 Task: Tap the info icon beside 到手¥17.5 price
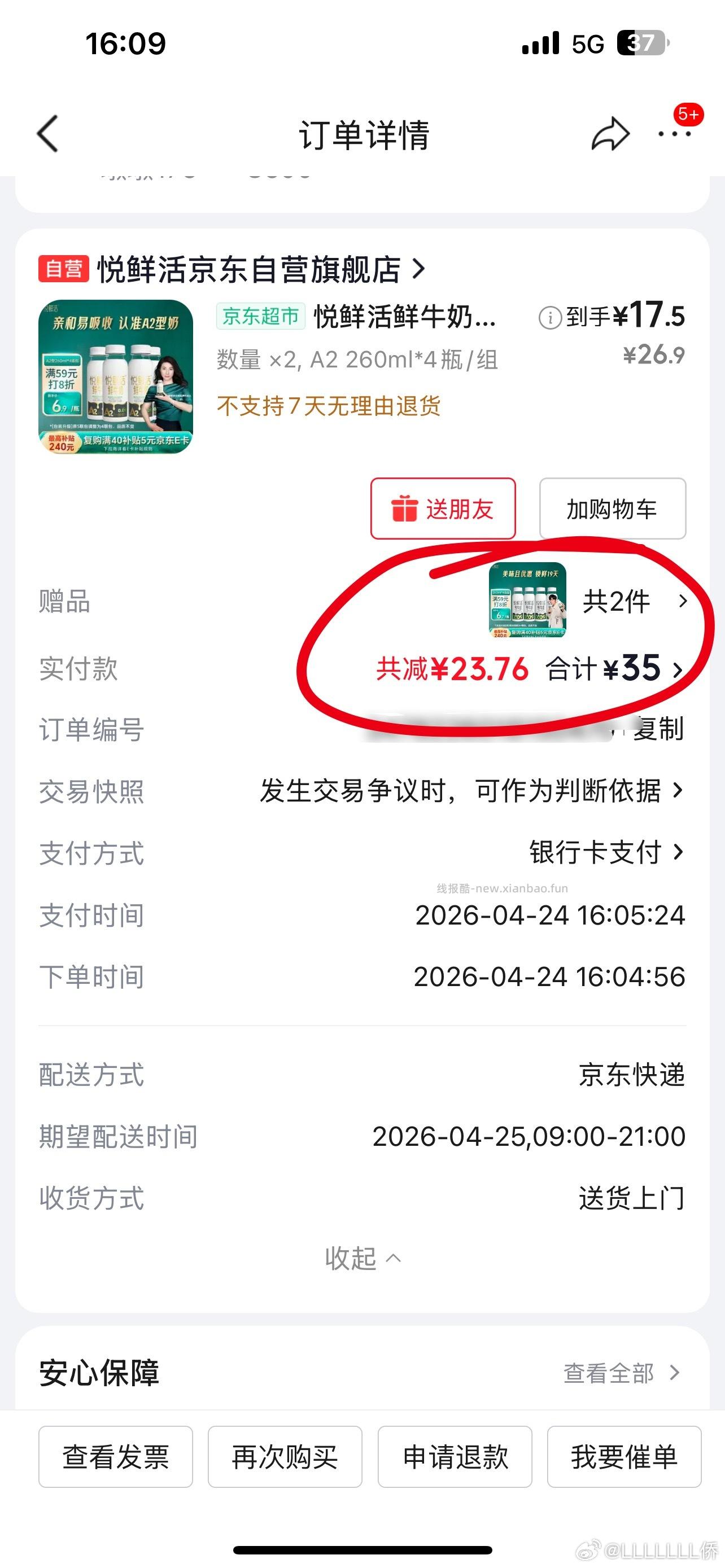click(552, 317)
